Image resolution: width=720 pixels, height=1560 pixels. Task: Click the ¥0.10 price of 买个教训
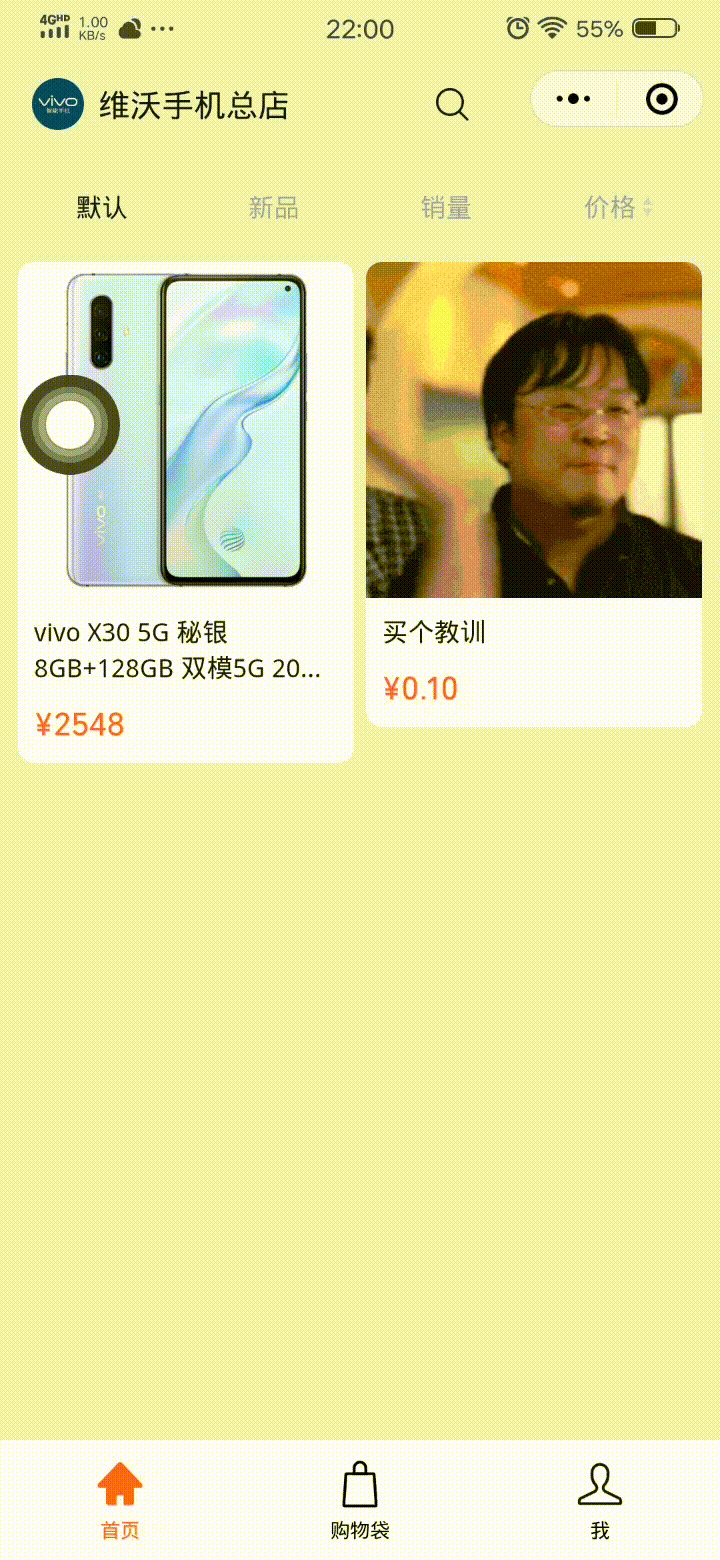(x=420, y=688)
